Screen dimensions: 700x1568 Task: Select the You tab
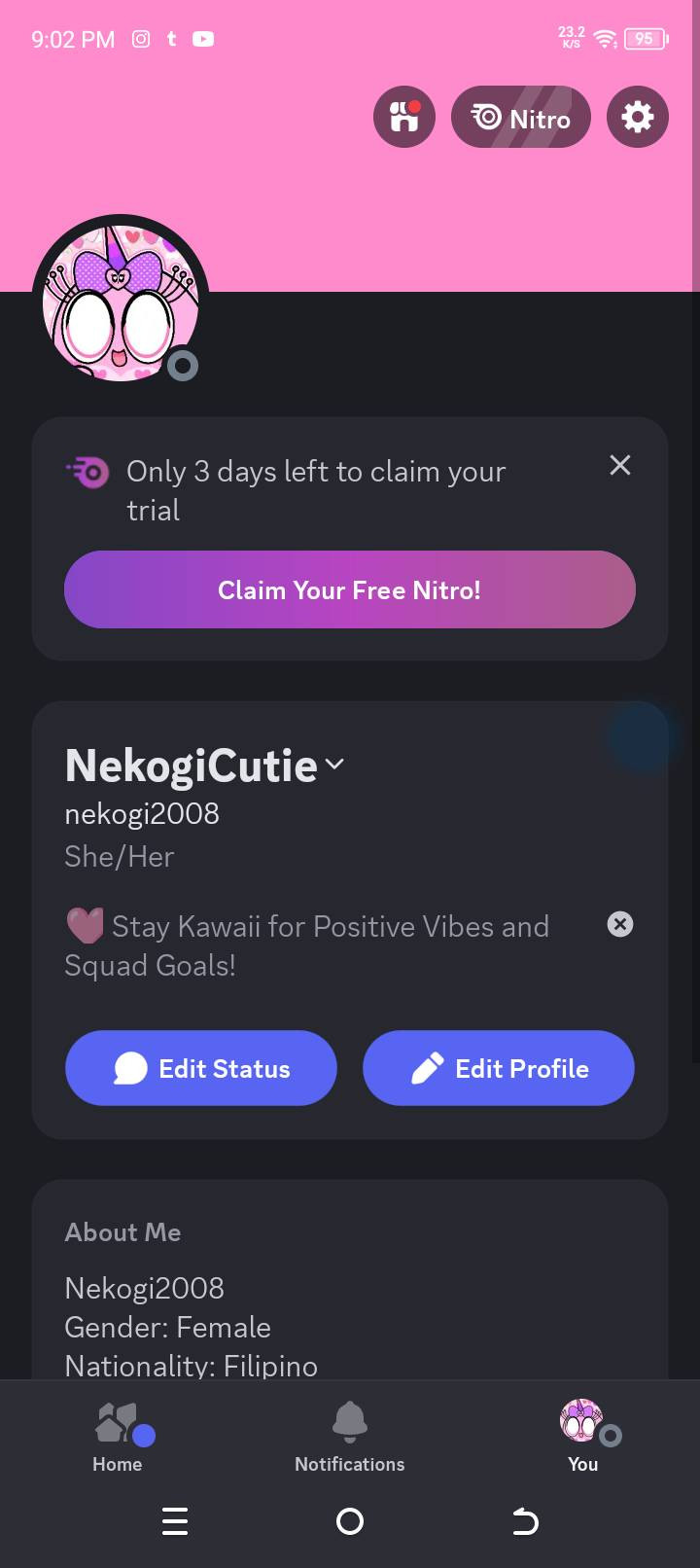(x=583, y=1438)
